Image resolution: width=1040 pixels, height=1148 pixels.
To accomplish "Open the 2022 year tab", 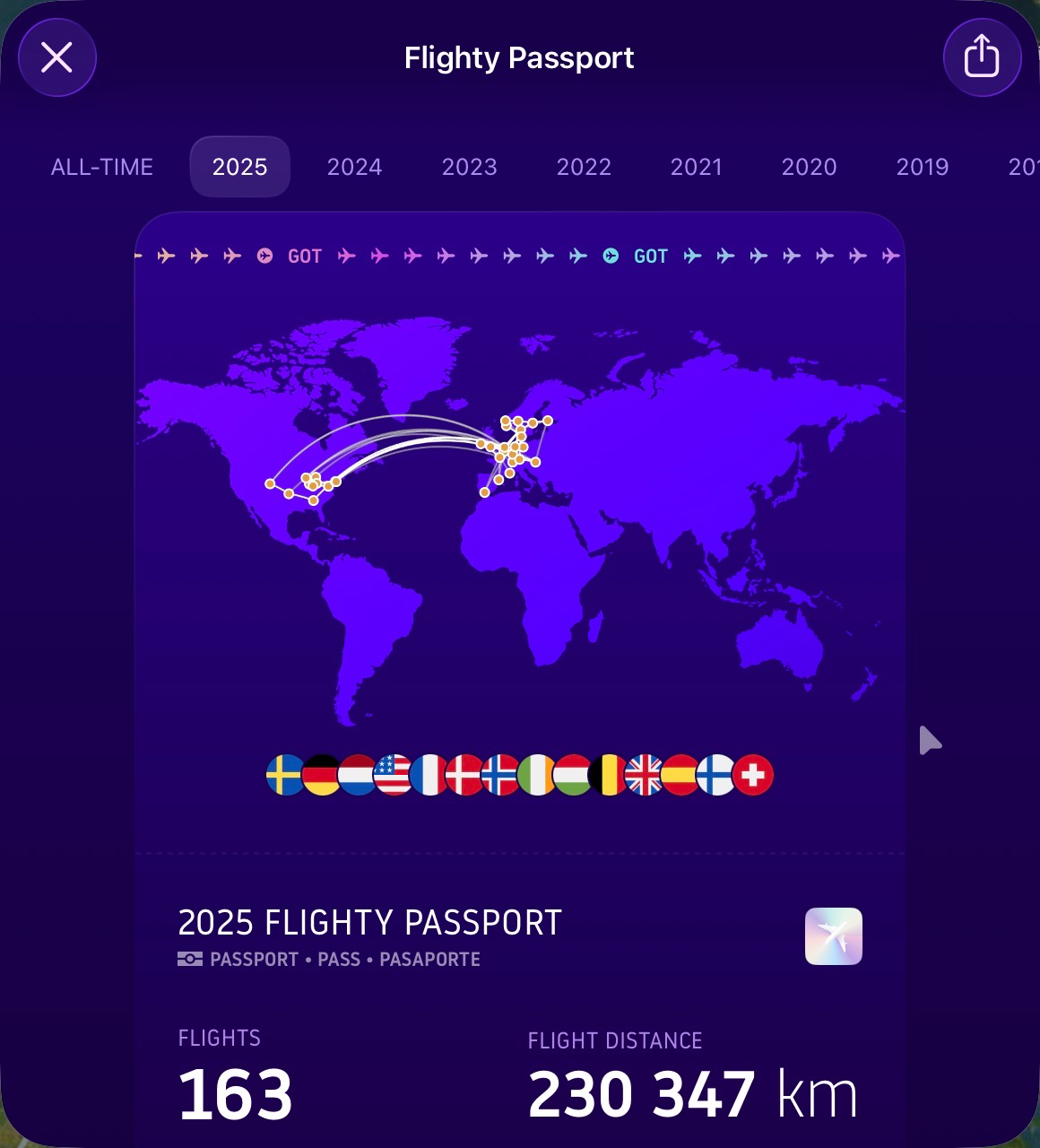I will point(584,167).
